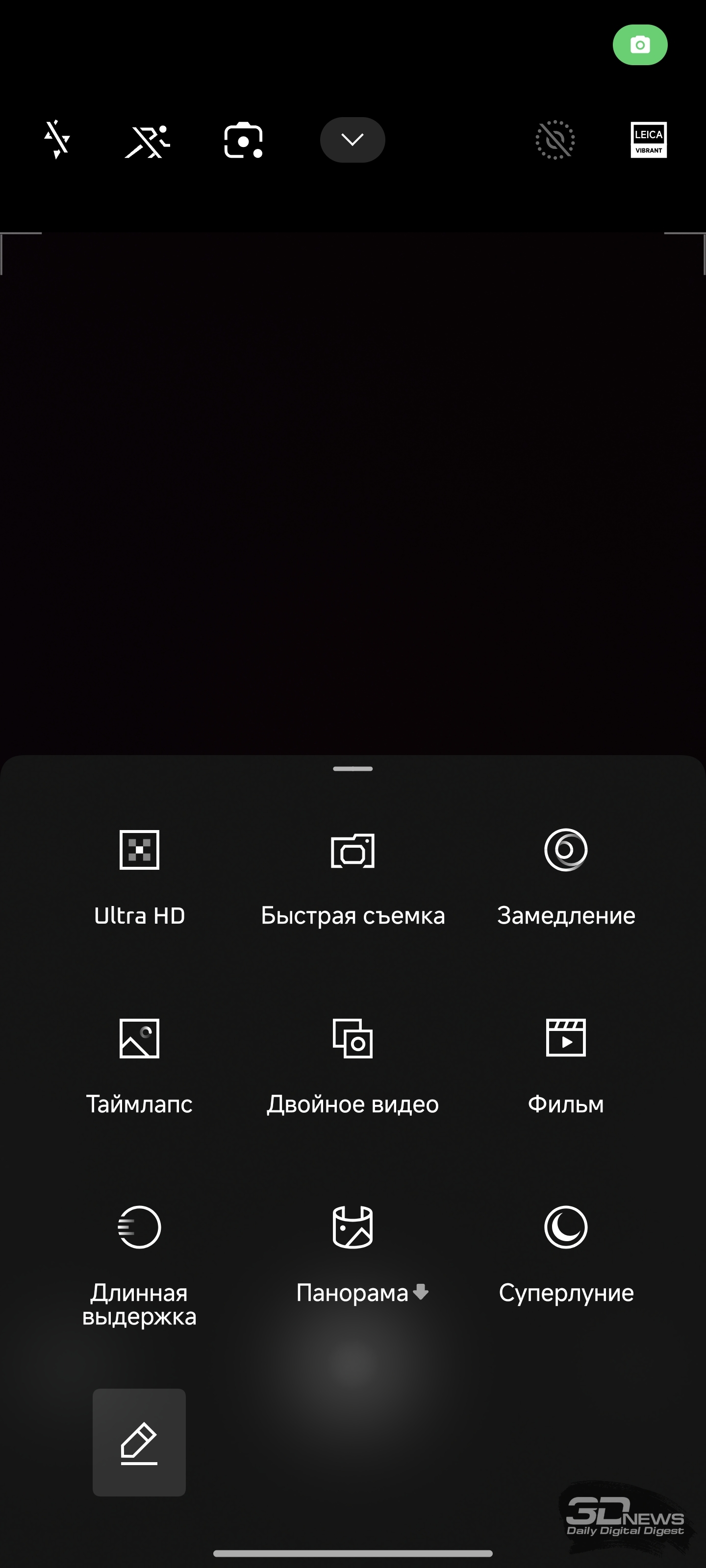Open Длинная выдержка mode

coord(140,1266)
